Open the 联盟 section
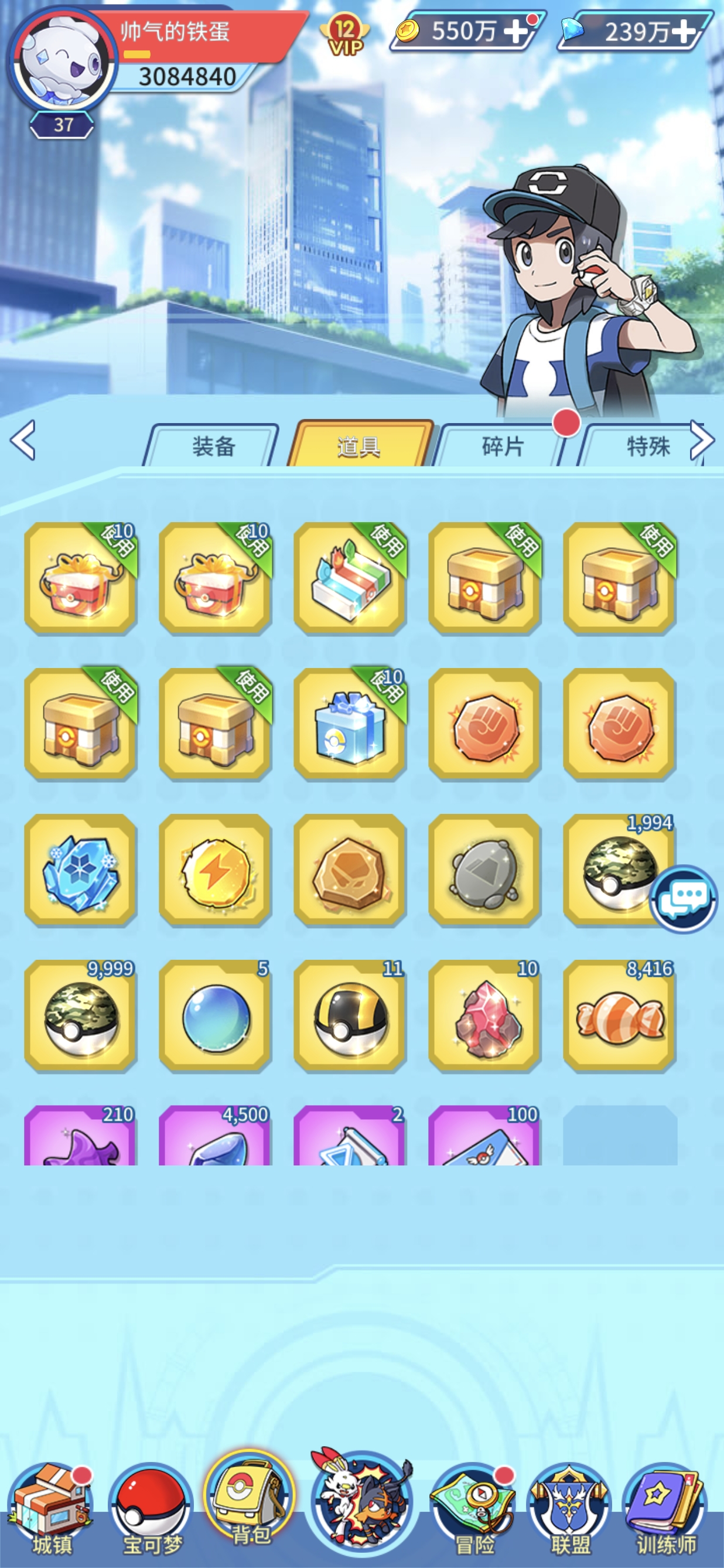Screen dimensions: 724x1568 tap(569, 1509)
